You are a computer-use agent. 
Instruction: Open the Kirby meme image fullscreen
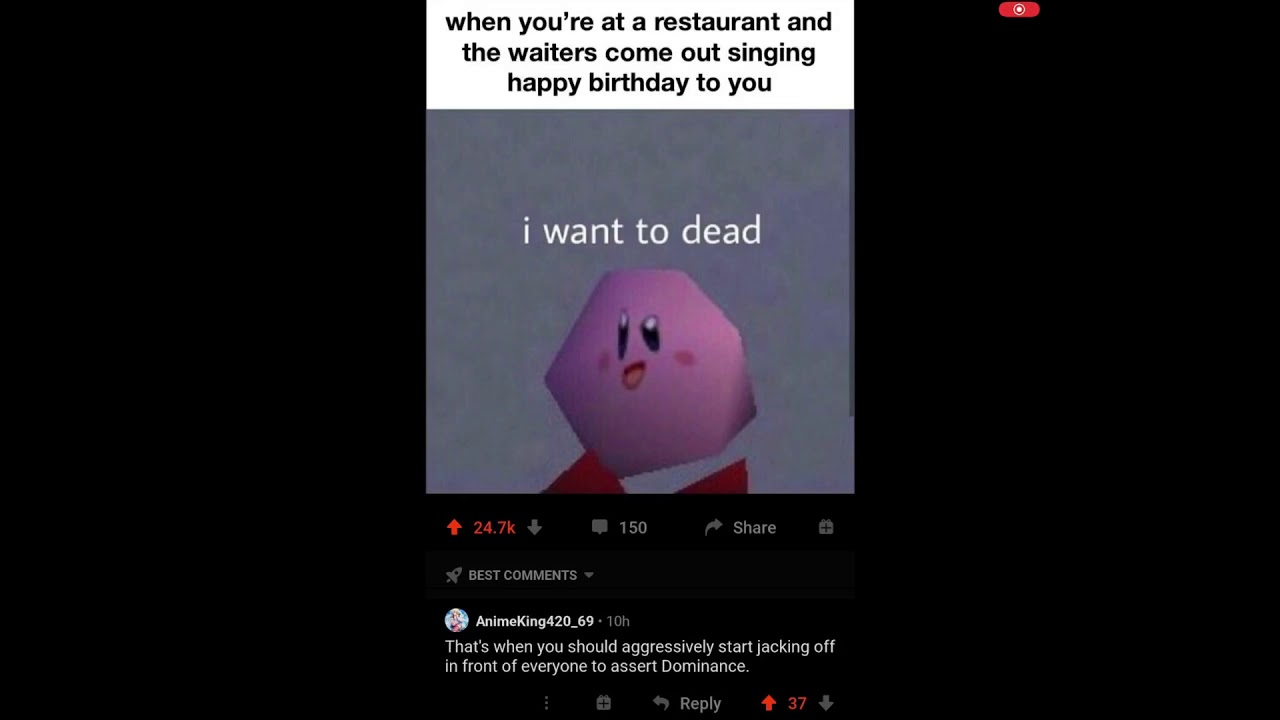click(640, 300)
